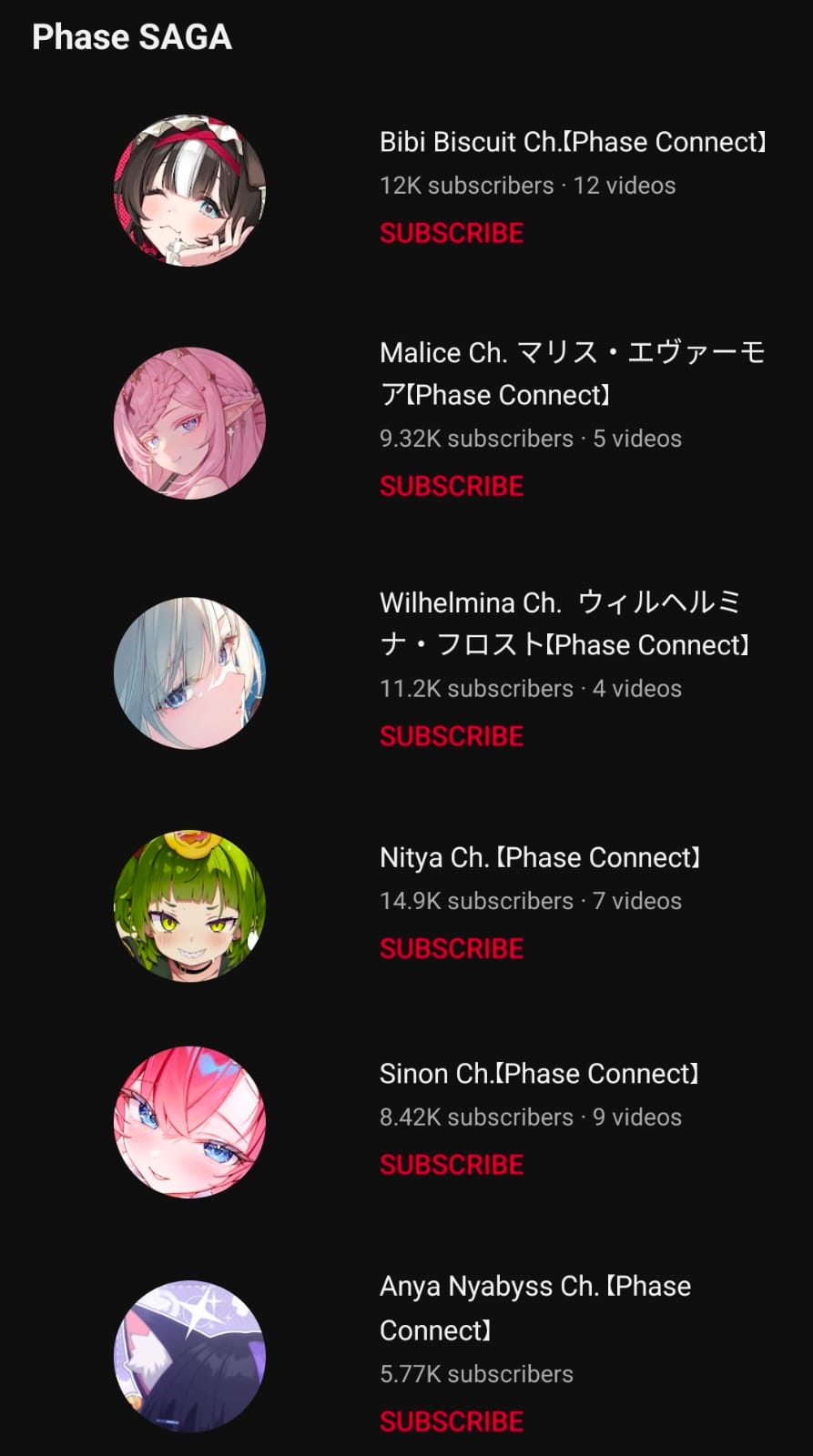
Task: Subscribe to Wilhelmina Ch. channel
Action: (451, 736)
